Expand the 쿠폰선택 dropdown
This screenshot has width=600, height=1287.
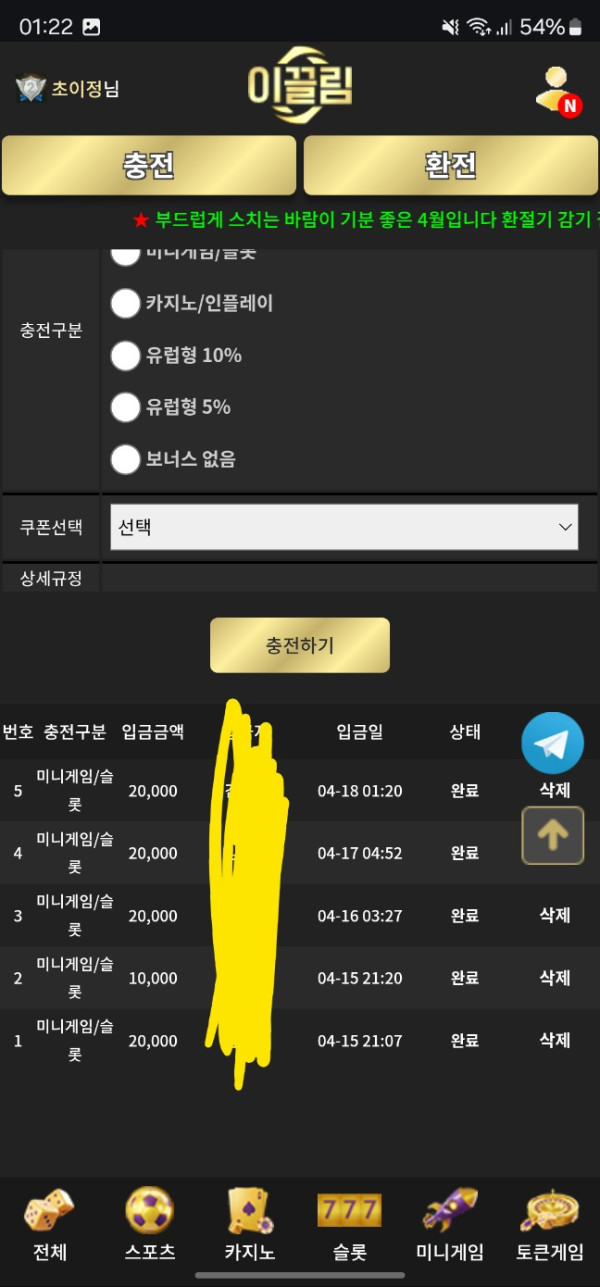coord(344,527)
